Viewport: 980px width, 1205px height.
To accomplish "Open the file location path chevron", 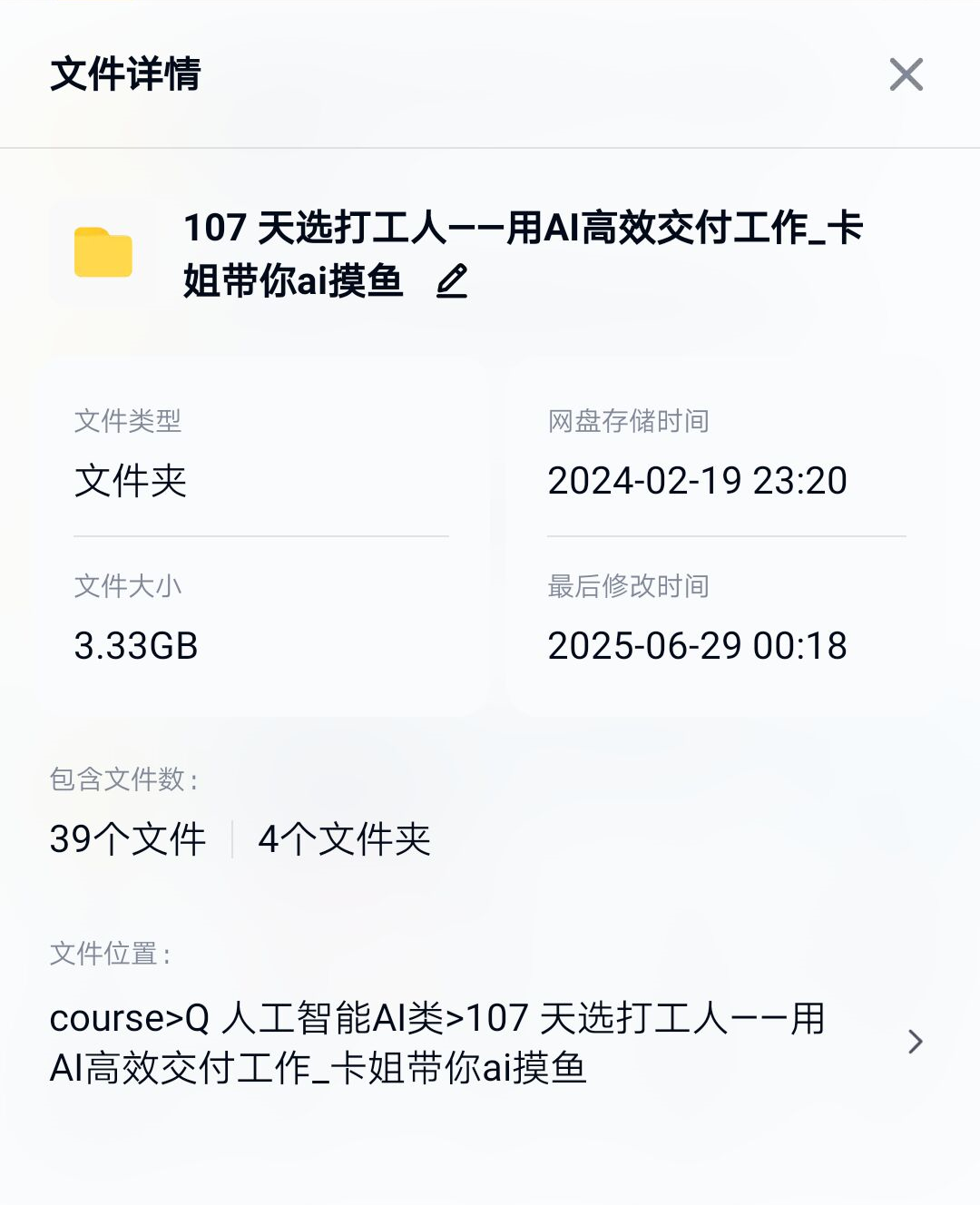I will [x=915, y=1042].
